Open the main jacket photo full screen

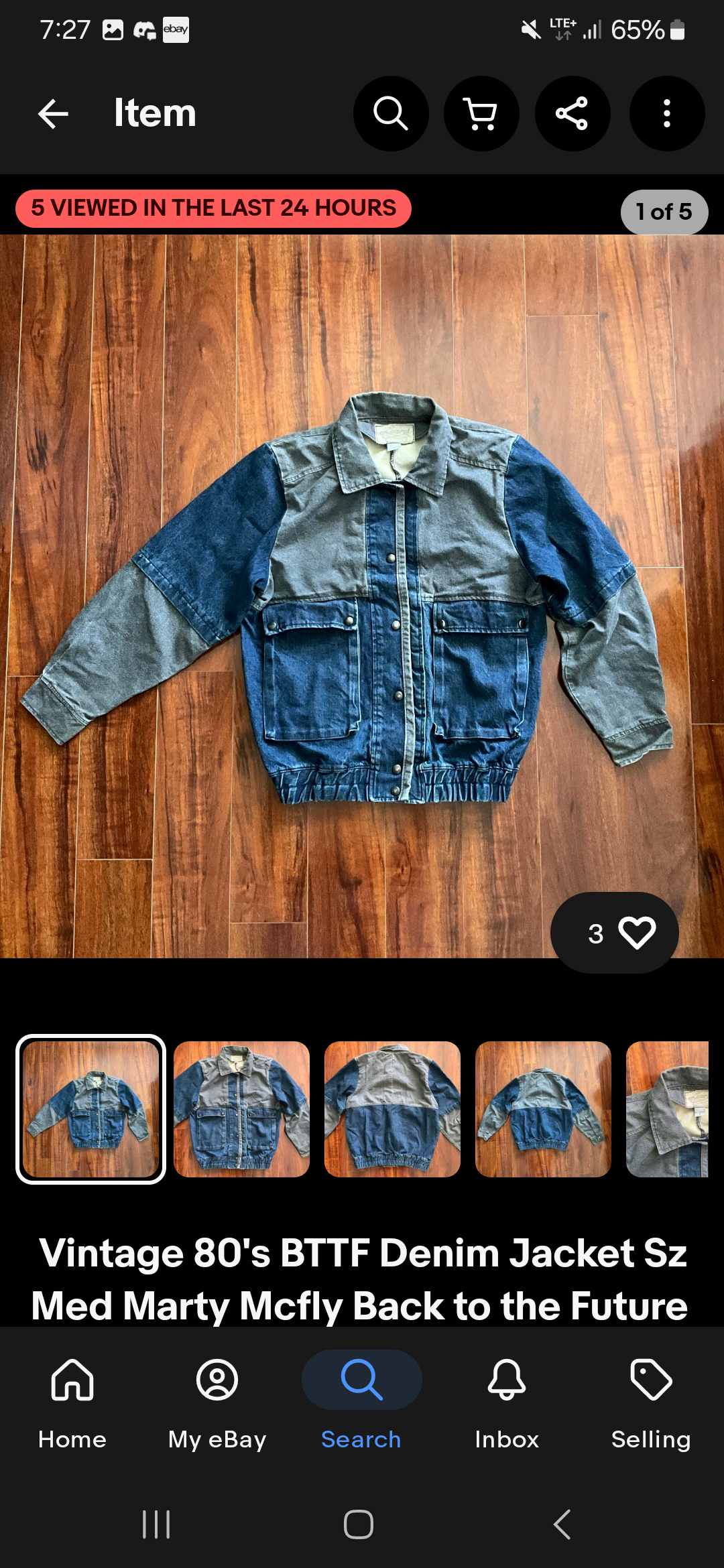362,596
